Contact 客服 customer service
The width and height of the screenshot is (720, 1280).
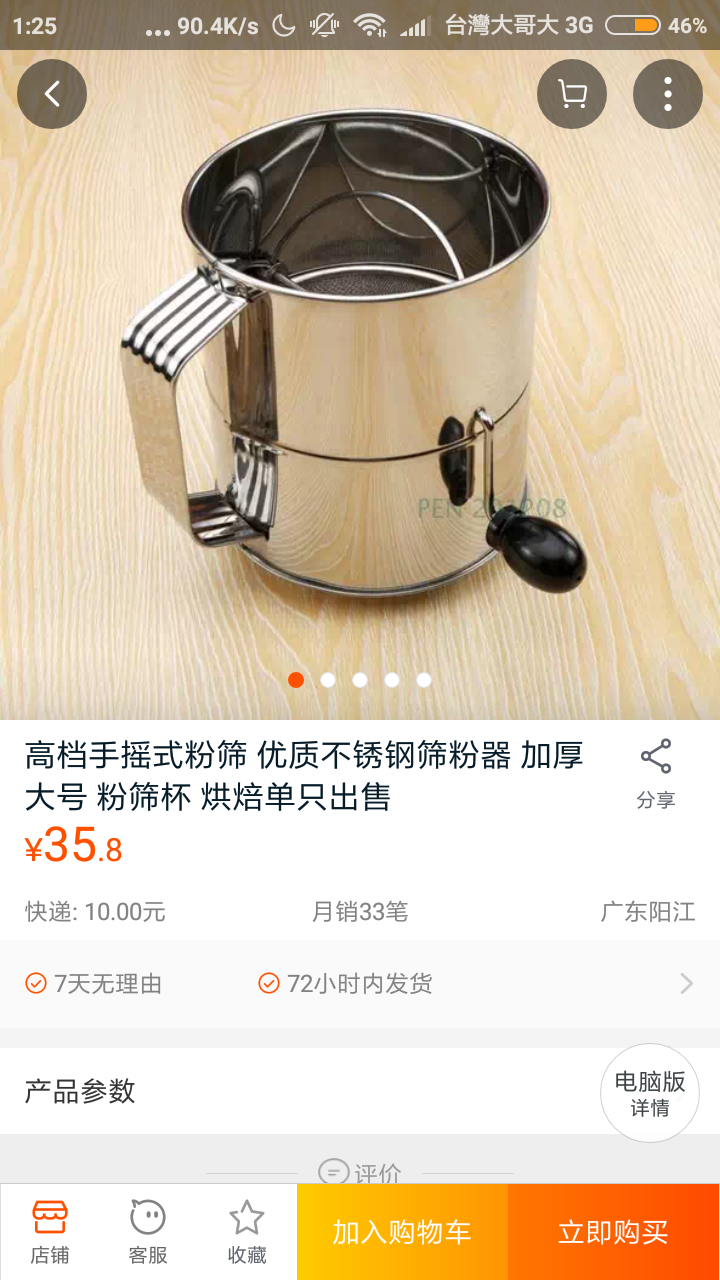148,1232
